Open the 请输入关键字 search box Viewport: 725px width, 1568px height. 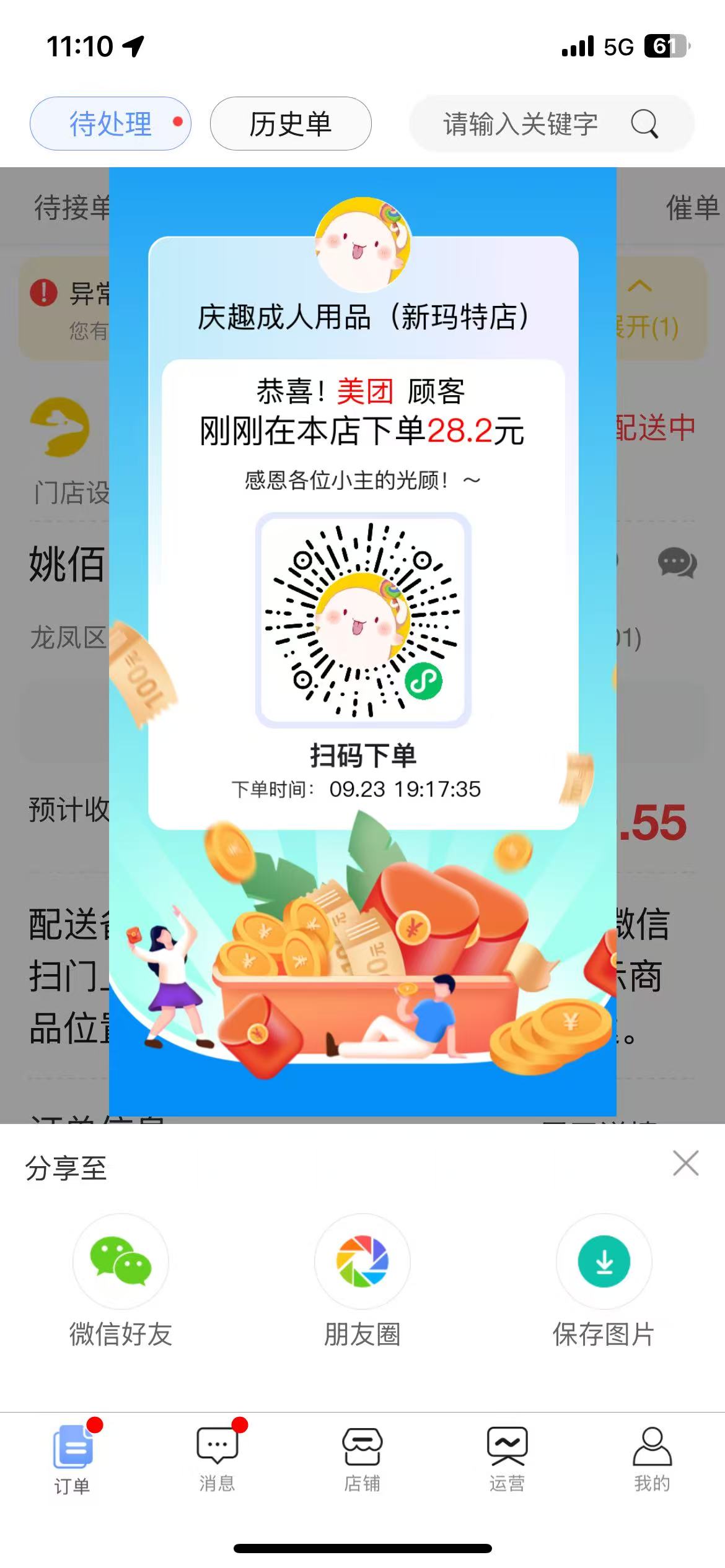coord(521,124)
